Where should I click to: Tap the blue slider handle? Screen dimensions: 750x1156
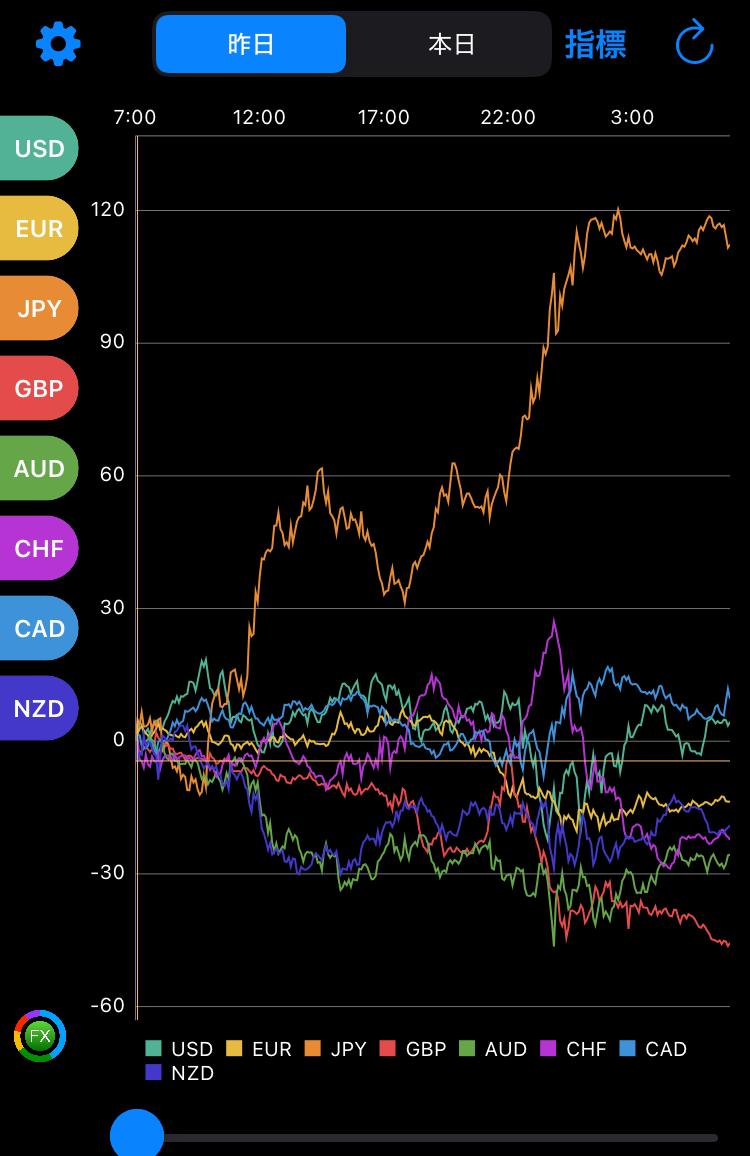pos(137,1135)
